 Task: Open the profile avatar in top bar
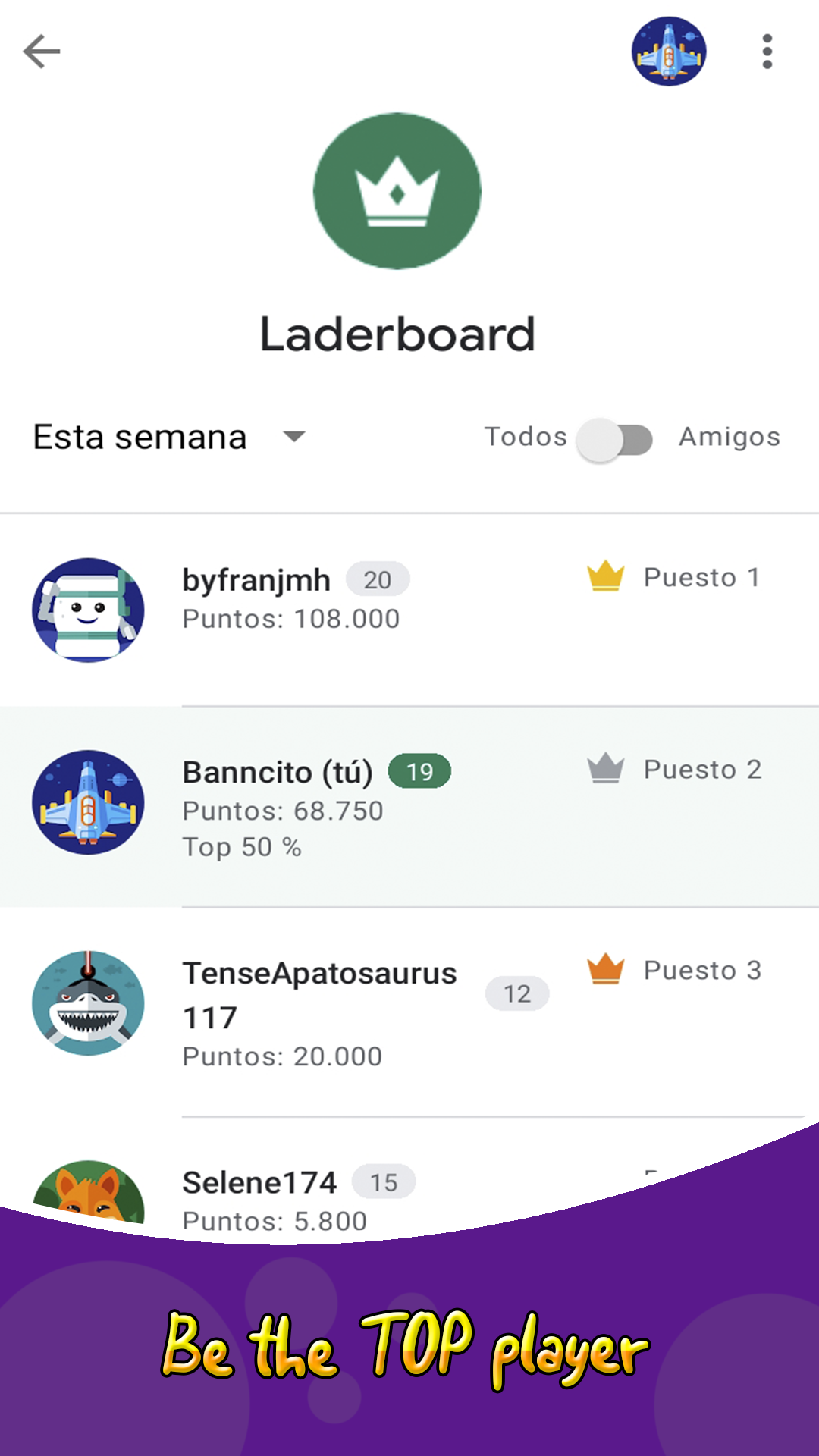[x=669, y=52]
